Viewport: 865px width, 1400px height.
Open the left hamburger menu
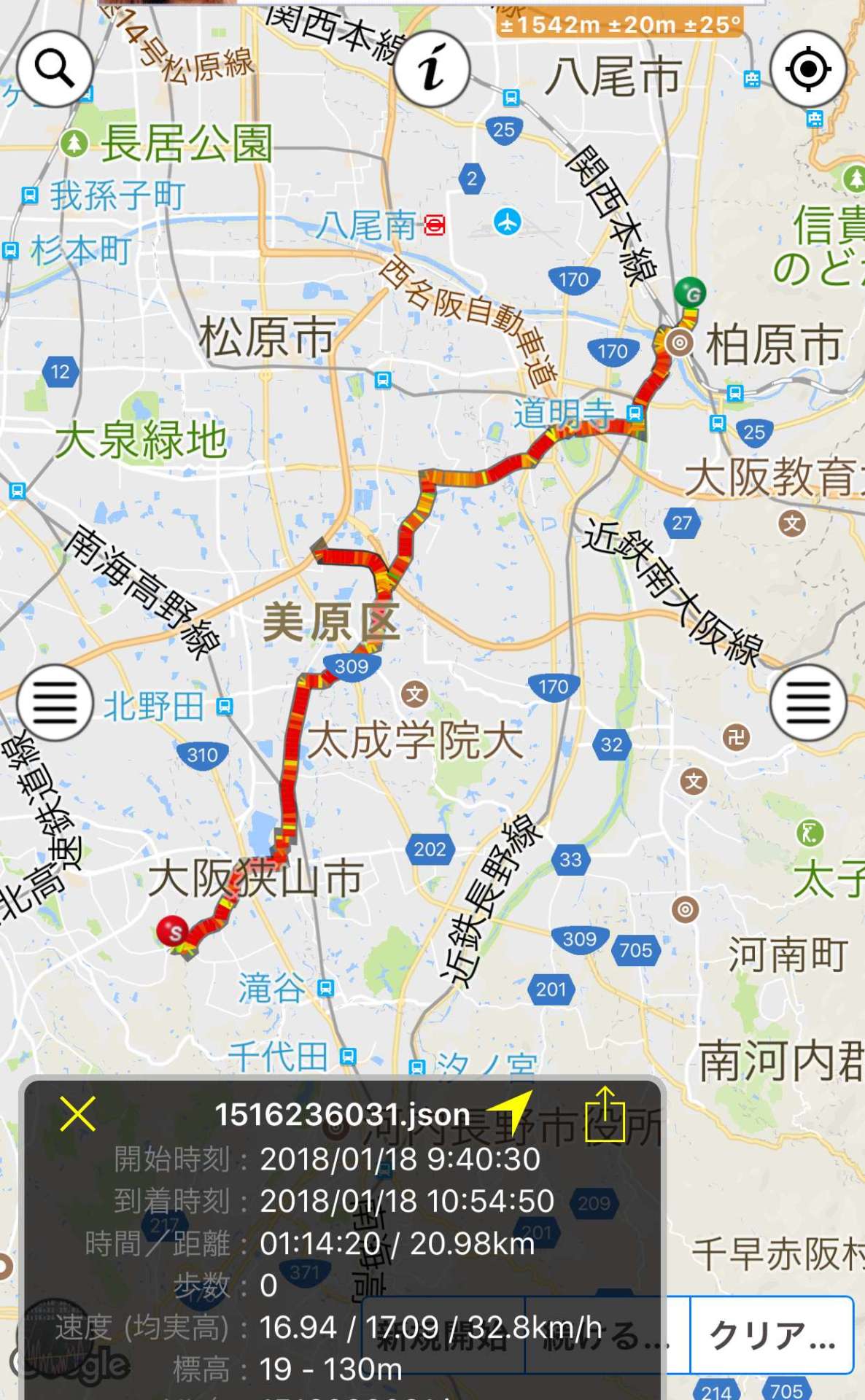(x=55, y=703)
